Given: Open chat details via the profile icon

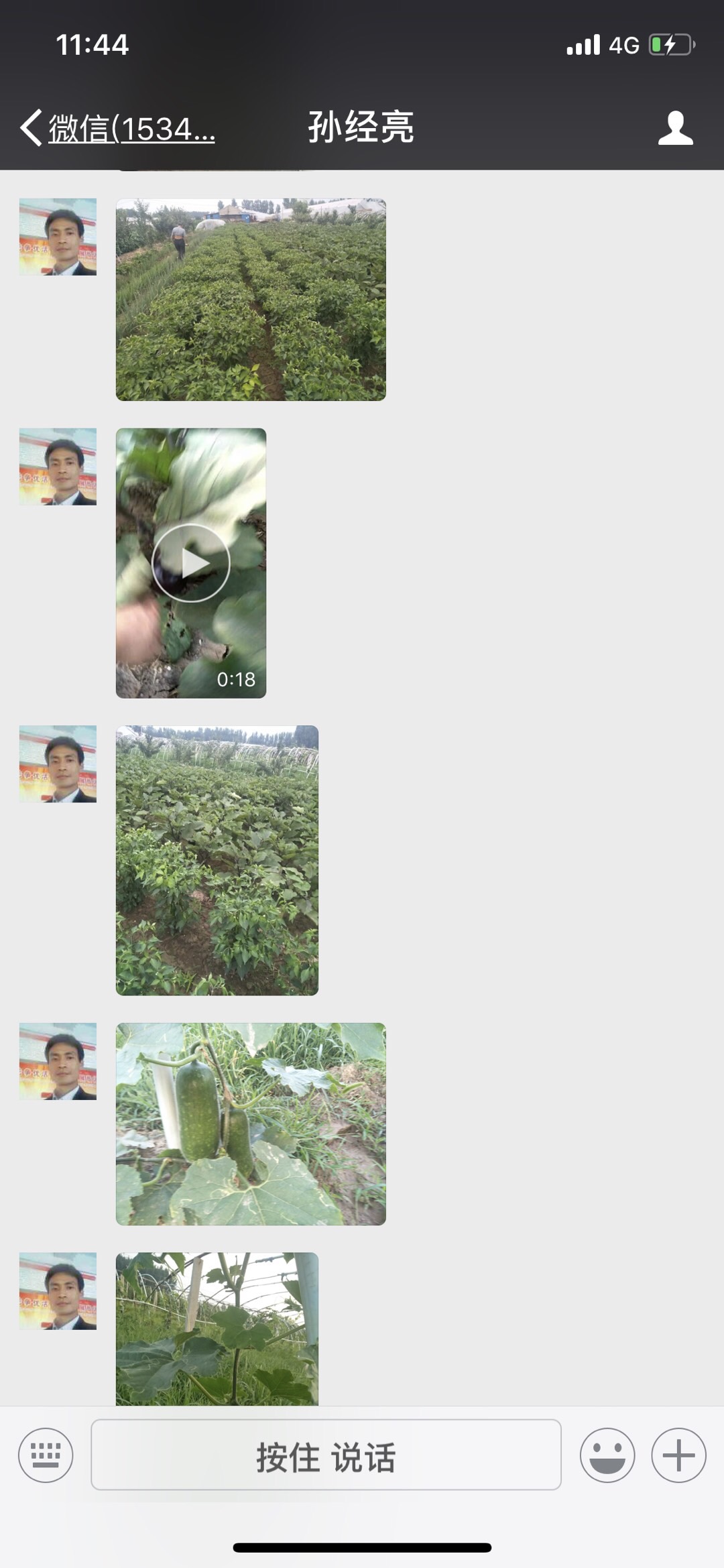Looking at the screenshot, I should 675,127.
